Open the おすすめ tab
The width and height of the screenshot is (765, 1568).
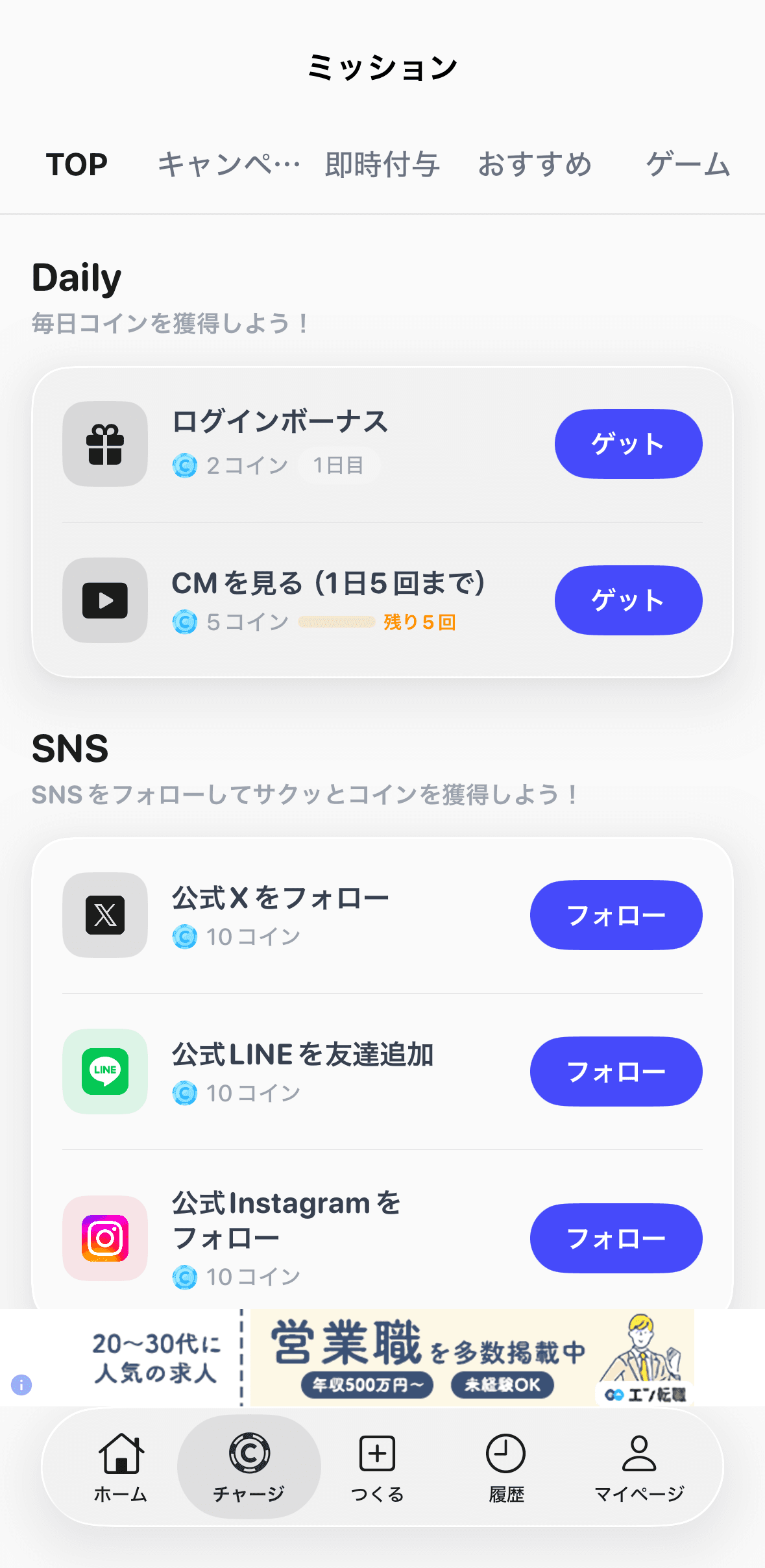pyautogui.click(x=535, y=164)
